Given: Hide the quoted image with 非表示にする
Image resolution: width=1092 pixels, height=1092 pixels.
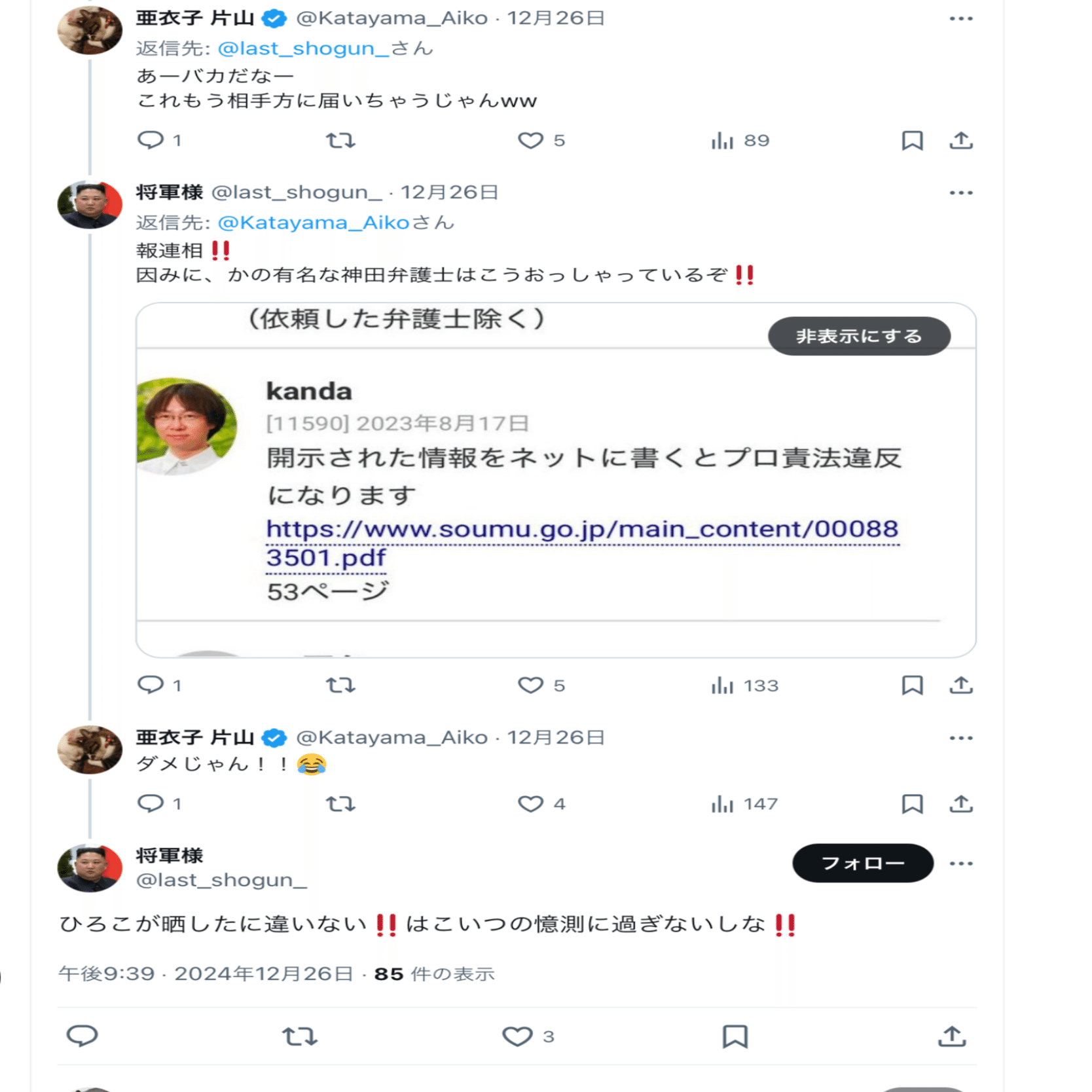Looking at the screenshot, I should pos(859,337).
